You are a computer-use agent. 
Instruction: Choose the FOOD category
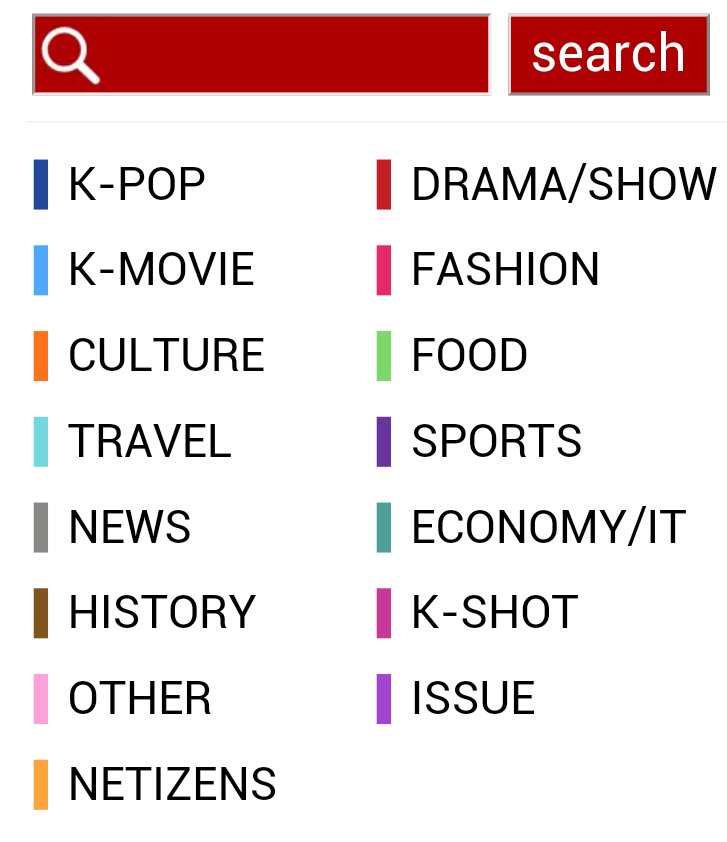(469, 356)
